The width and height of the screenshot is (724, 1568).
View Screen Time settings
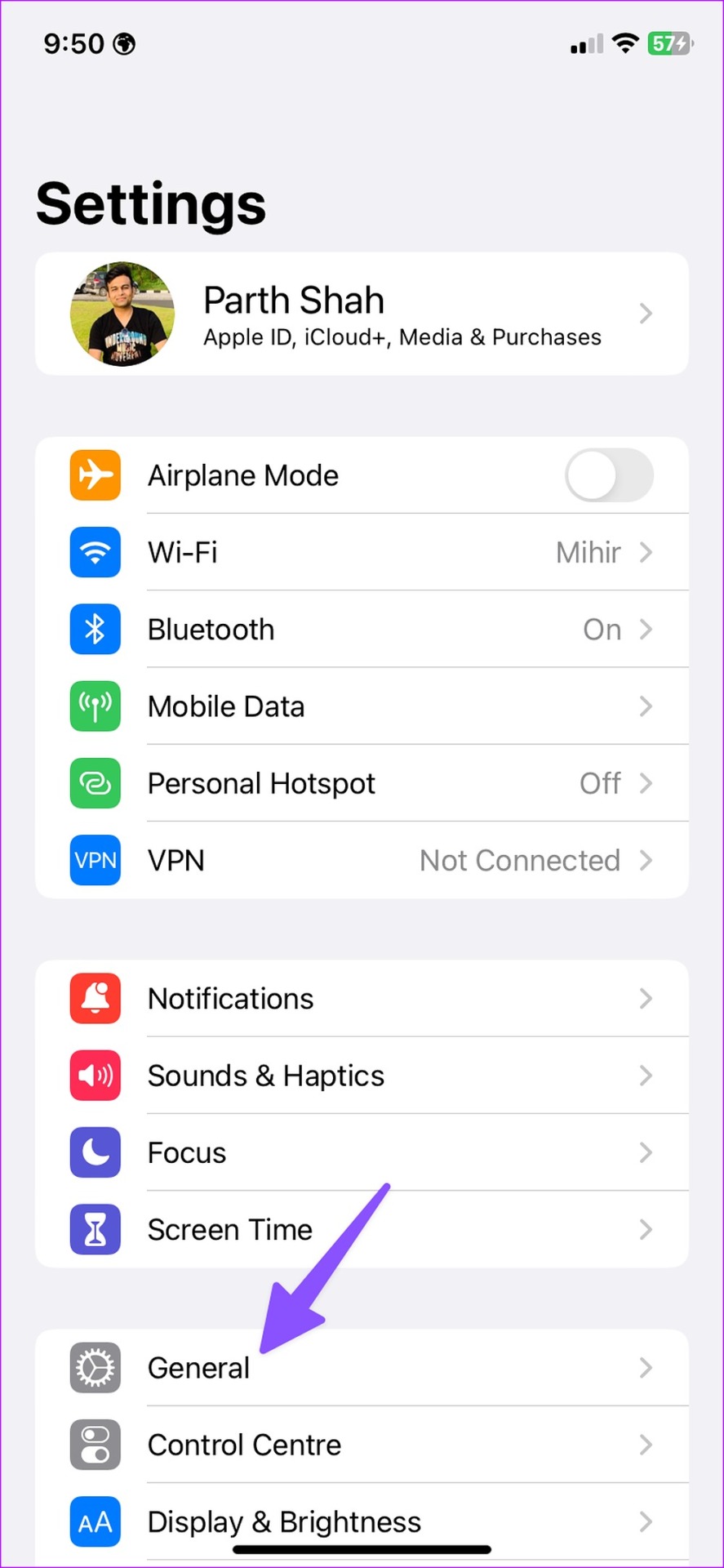click(x=362, y=1229)
